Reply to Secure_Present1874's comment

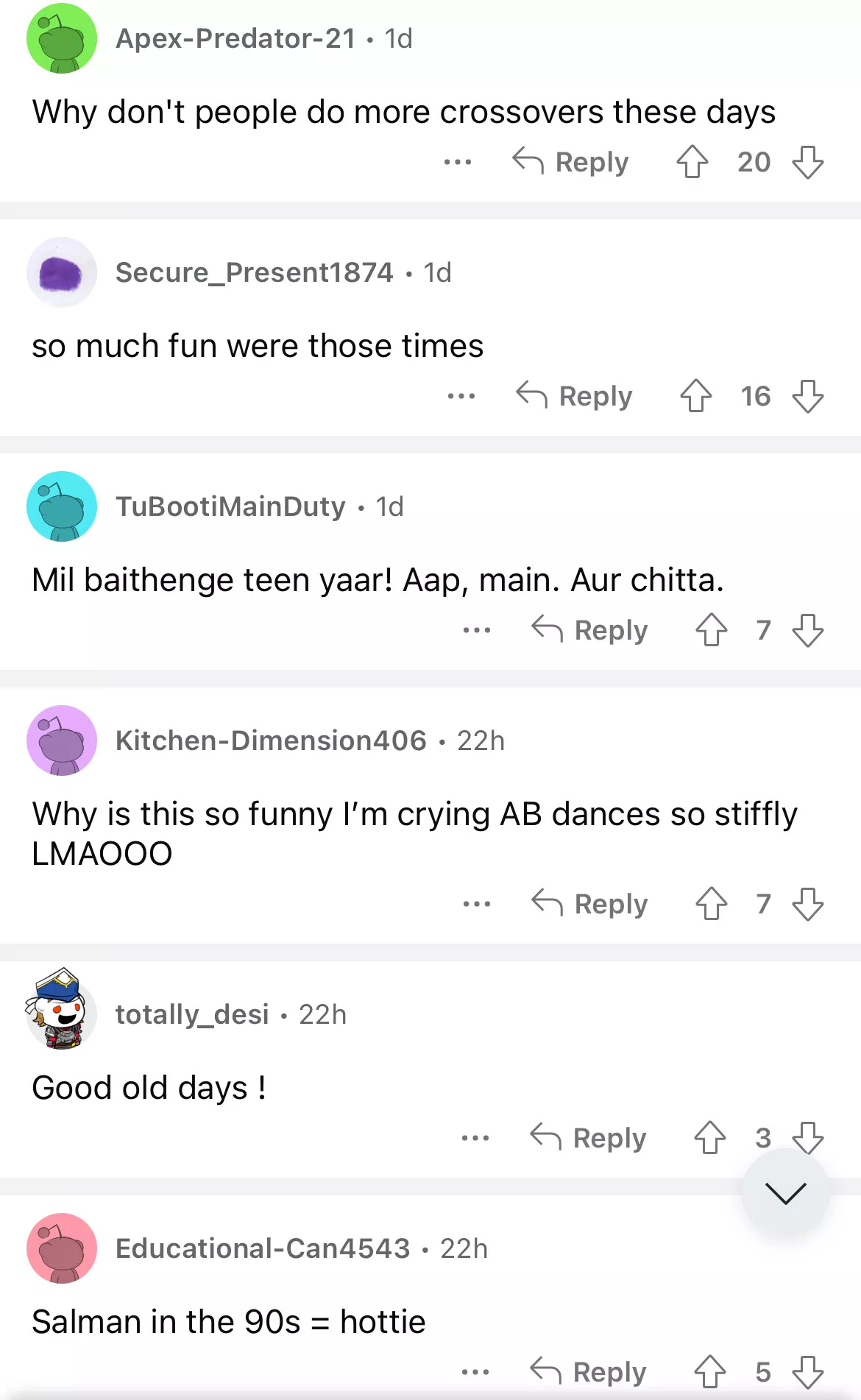pyautogui.click(x=575, y=396)
